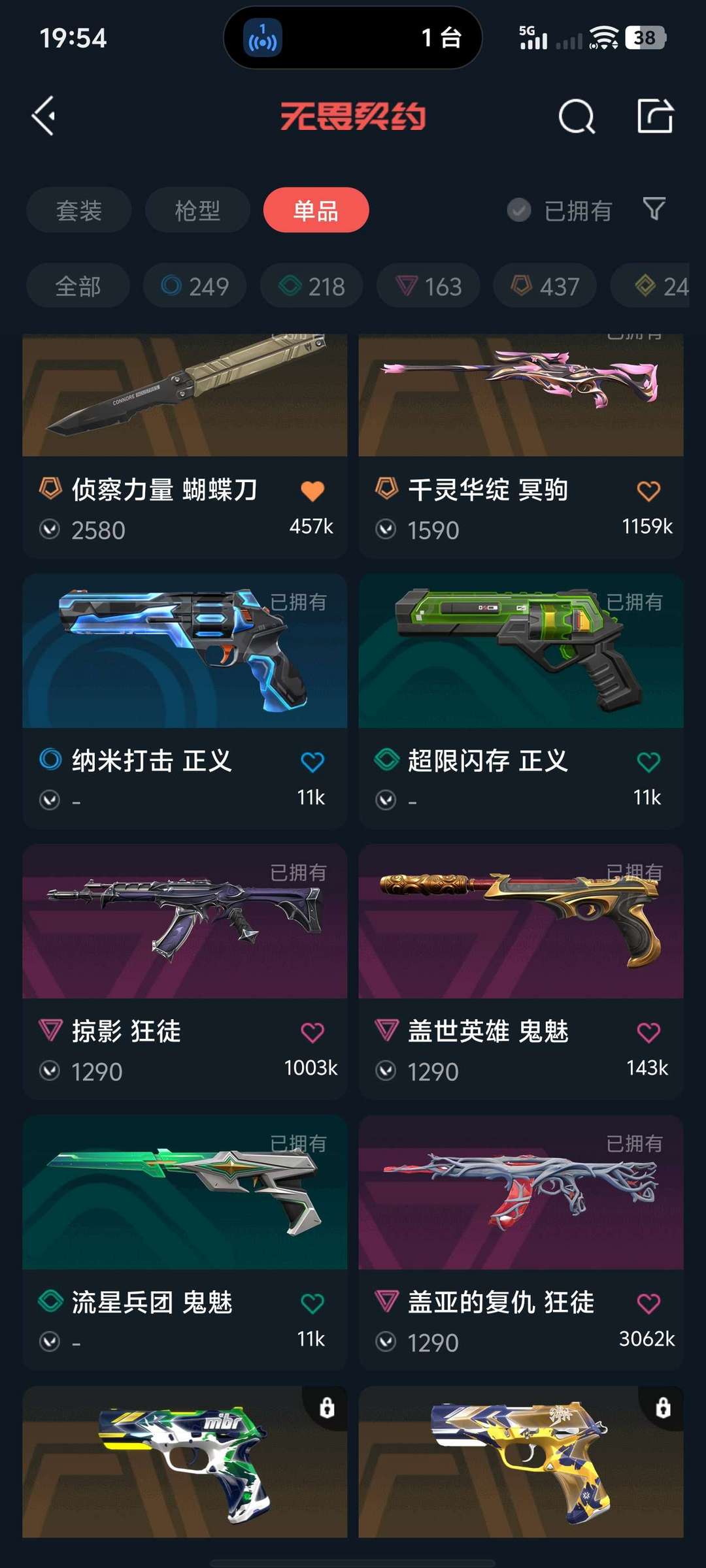Like the 盖世英雄 鬼魅 skin
The height and width of the screenshot is (1568, 706).
point(648,1032)
